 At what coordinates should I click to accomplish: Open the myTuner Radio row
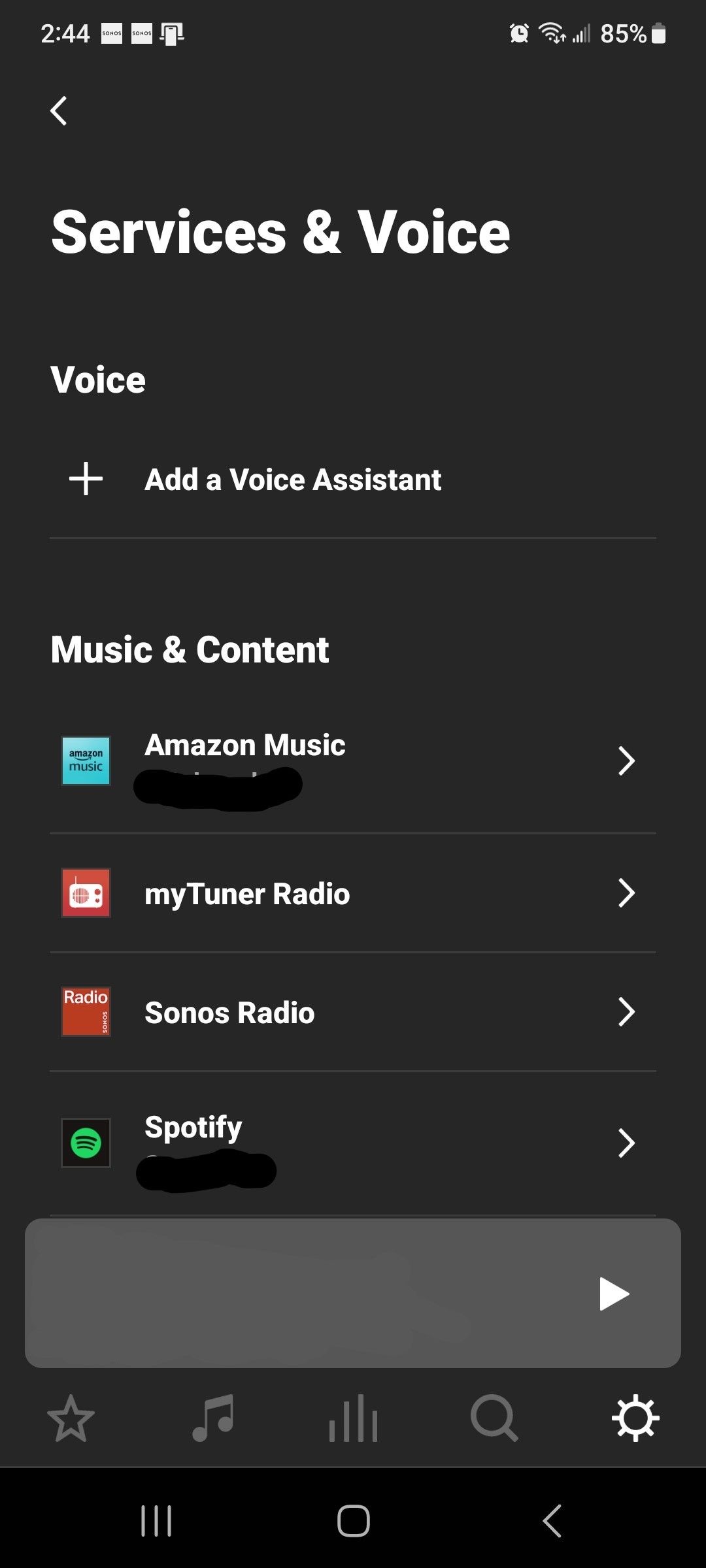click(x=353, y=893)
